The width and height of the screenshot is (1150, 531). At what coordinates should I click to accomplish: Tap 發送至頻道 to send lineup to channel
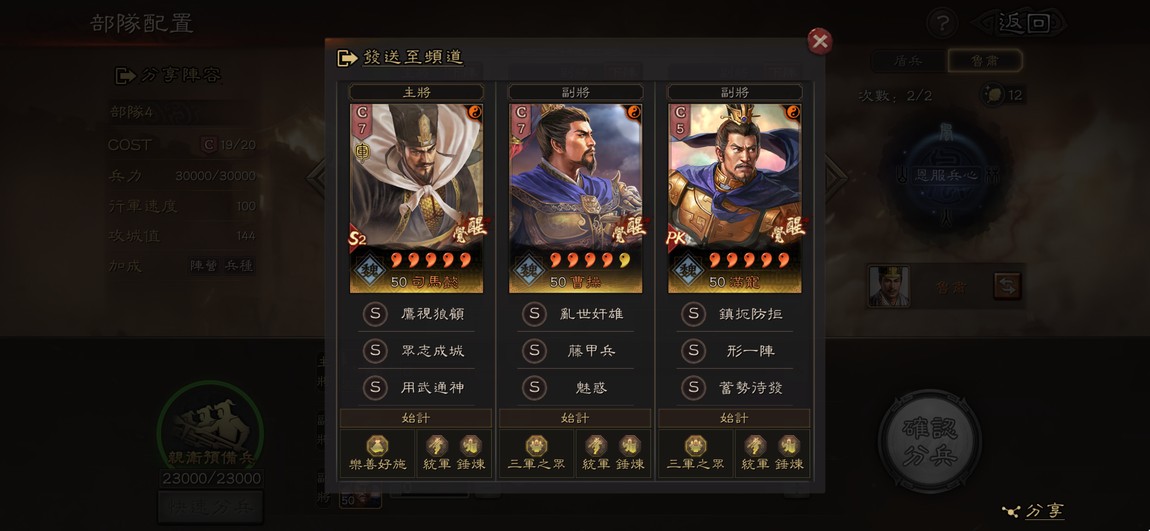(x=402, y=58)
